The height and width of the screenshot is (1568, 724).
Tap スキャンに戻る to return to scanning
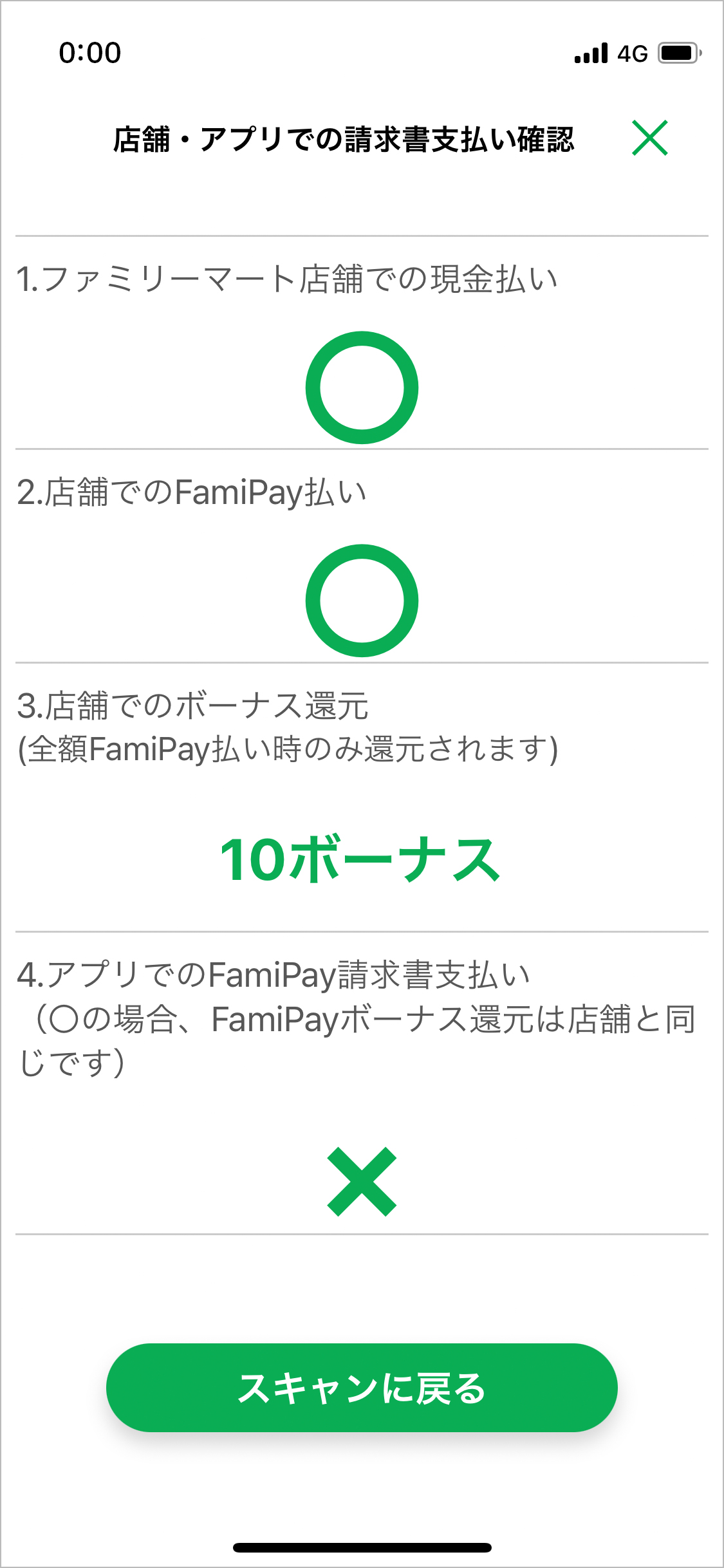click(362, 1387)
